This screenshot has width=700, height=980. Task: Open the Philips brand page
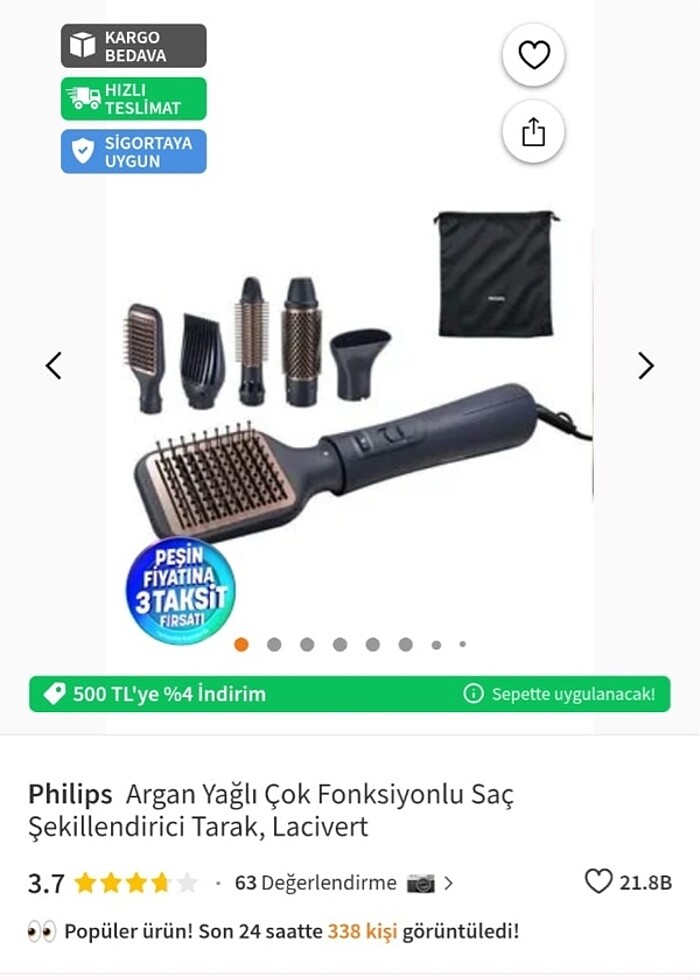click(x=70, y=795)
